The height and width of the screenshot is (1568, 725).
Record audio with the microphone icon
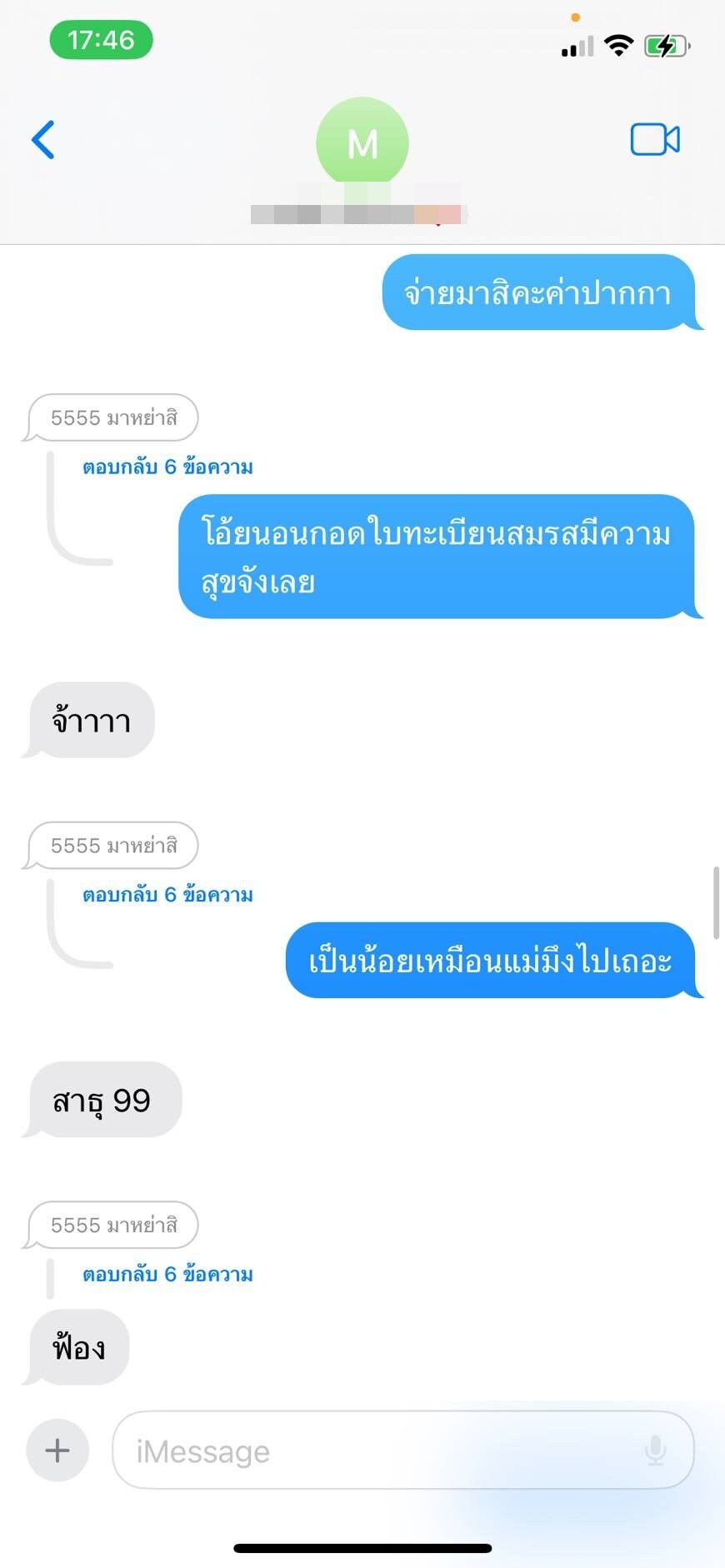tap(656, 1451)
